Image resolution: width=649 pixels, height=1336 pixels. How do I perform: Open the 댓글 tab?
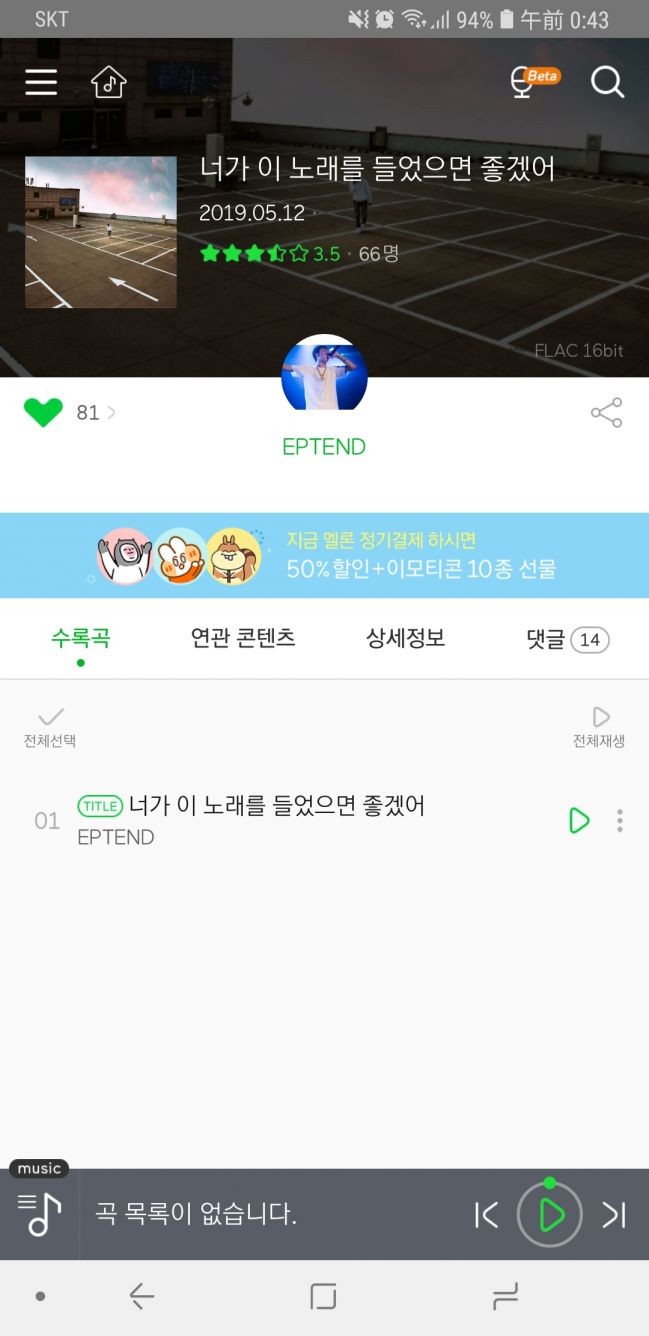[567, 639]
